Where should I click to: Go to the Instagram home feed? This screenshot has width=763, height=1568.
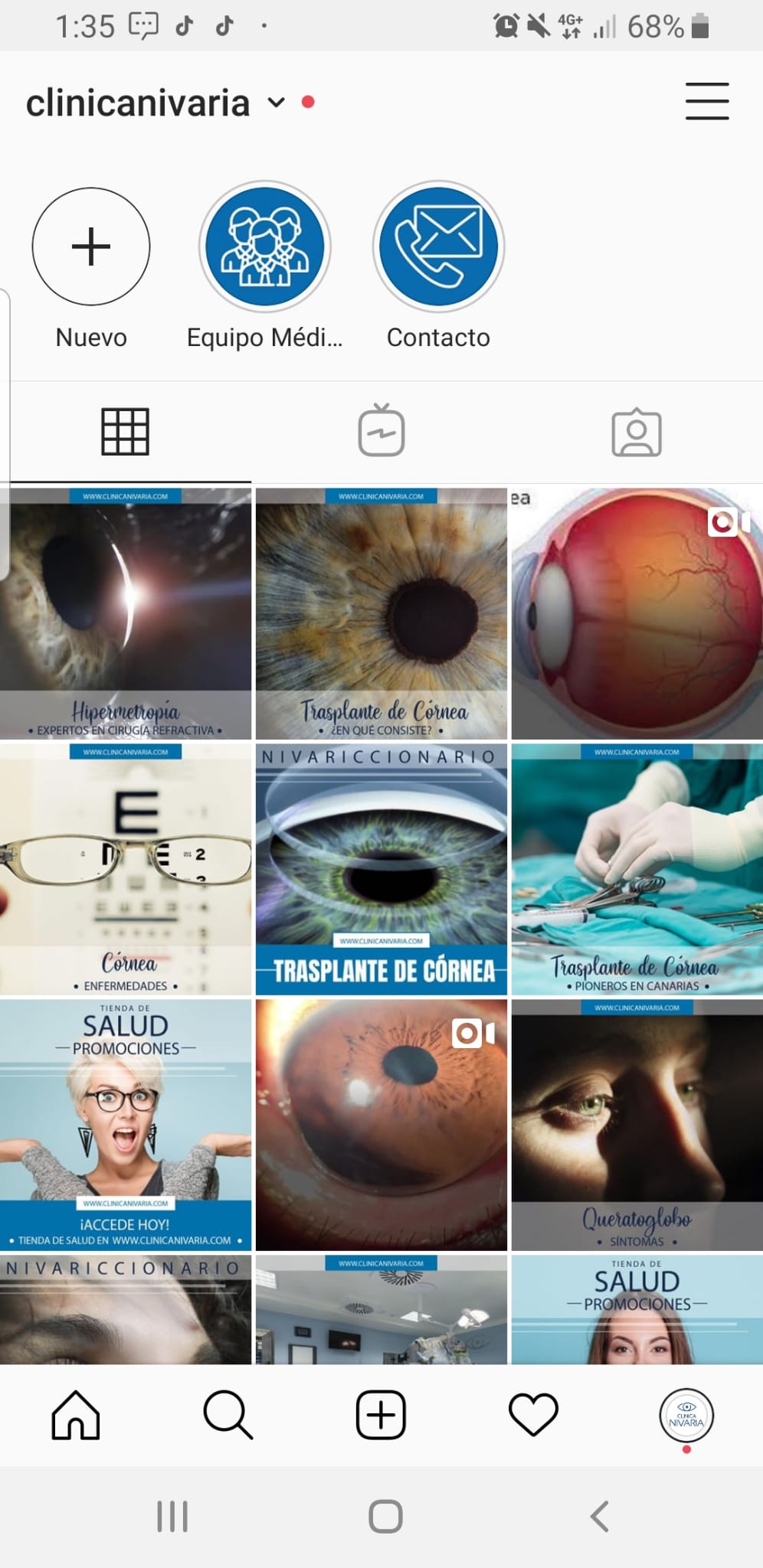76,1414
